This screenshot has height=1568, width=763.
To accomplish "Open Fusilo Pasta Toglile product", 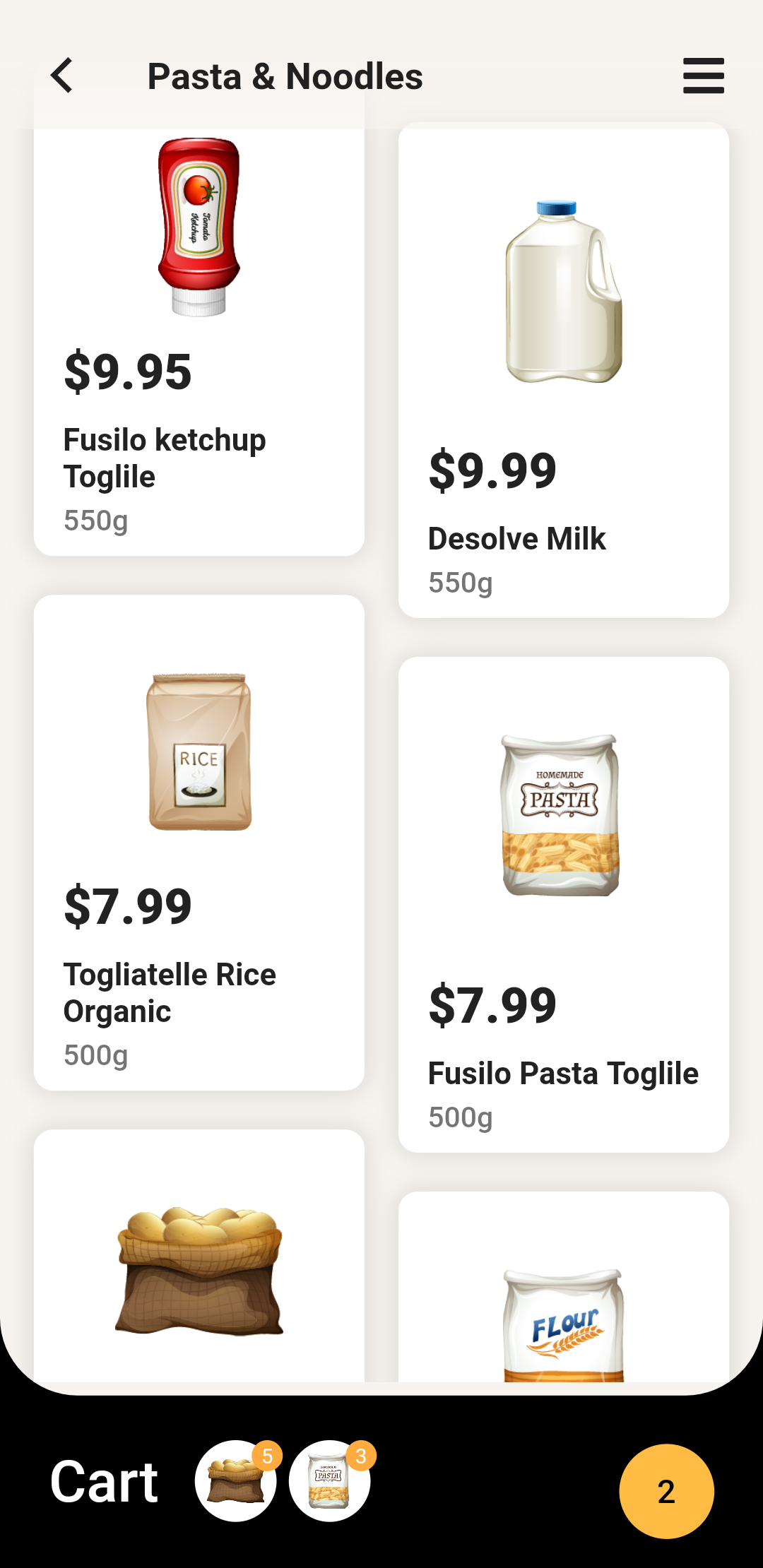I will [563, 904].
